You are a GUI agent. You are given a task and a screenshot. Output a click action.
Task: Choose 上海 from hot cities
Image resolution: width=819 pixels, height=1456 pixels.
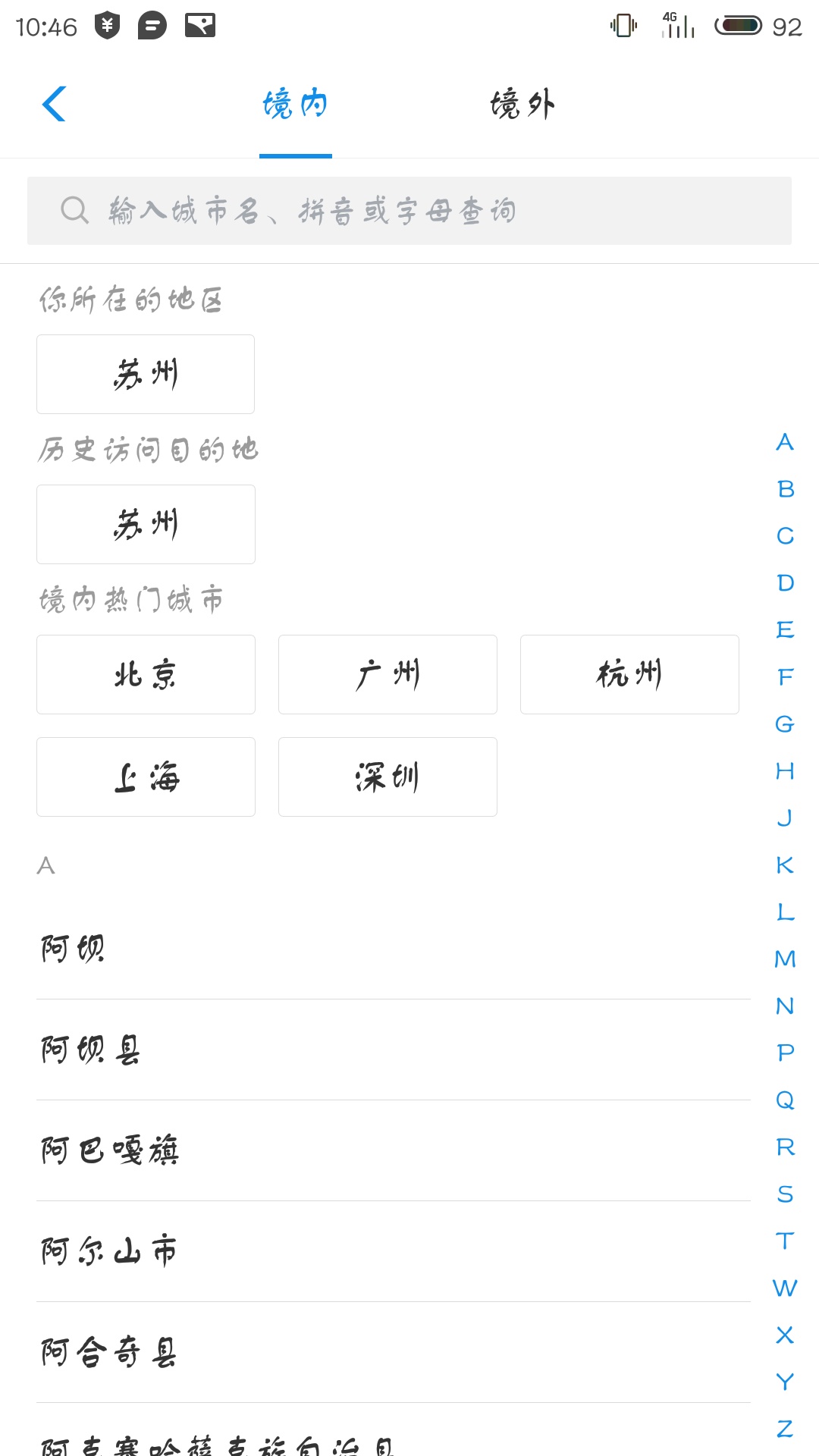tap(146, 777)
